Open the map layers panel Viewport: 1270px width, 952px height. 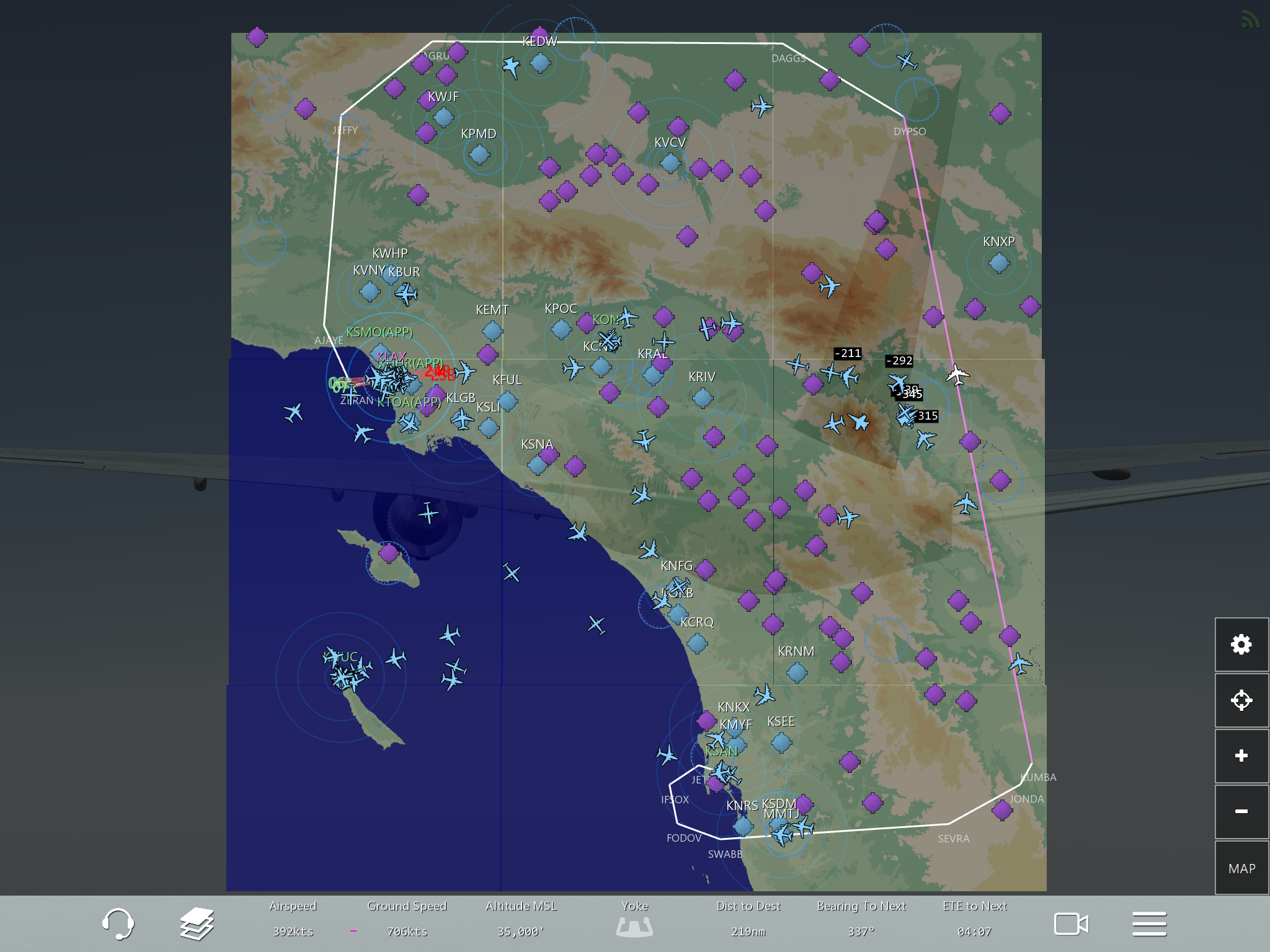(x=197, y=924)
